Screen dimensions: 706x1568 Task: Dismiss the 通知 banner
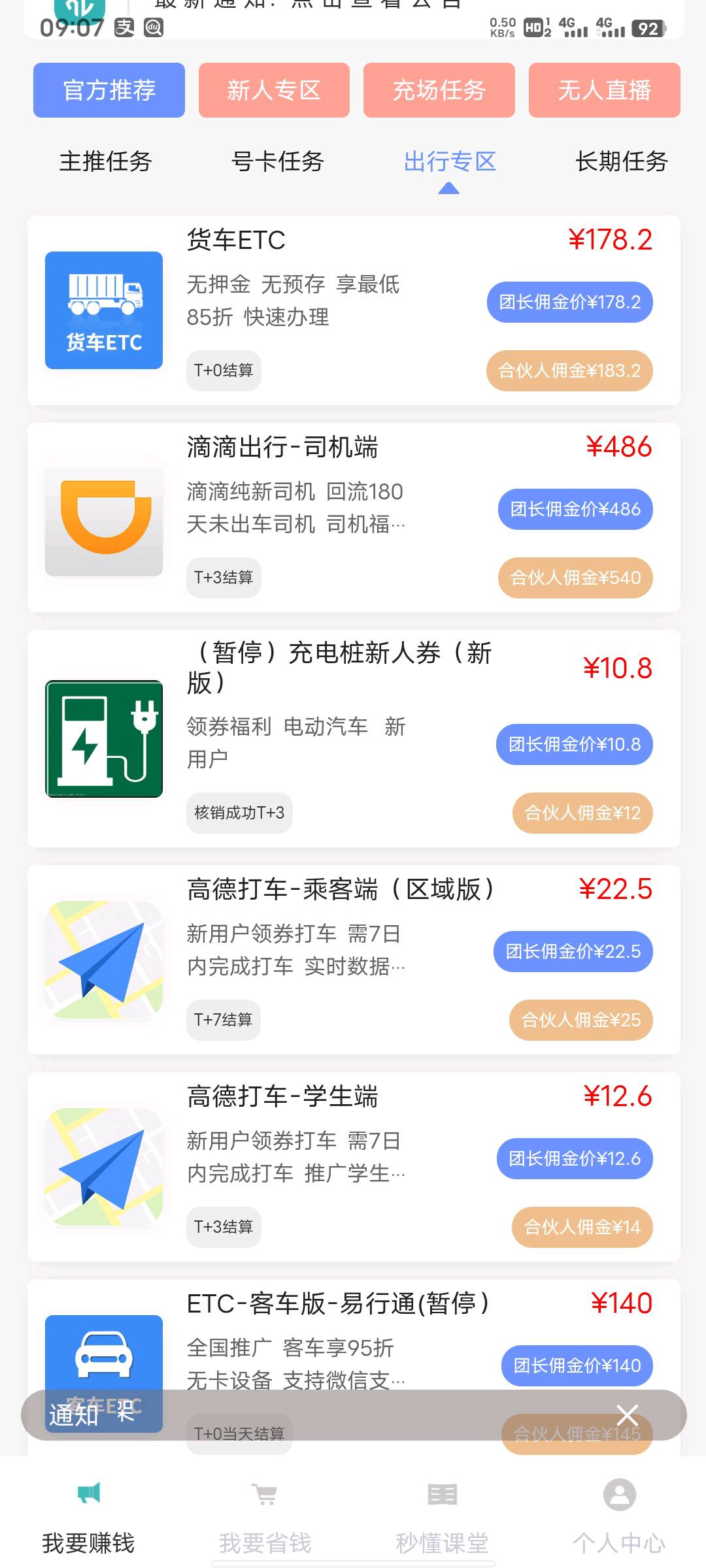[627, 1415]
